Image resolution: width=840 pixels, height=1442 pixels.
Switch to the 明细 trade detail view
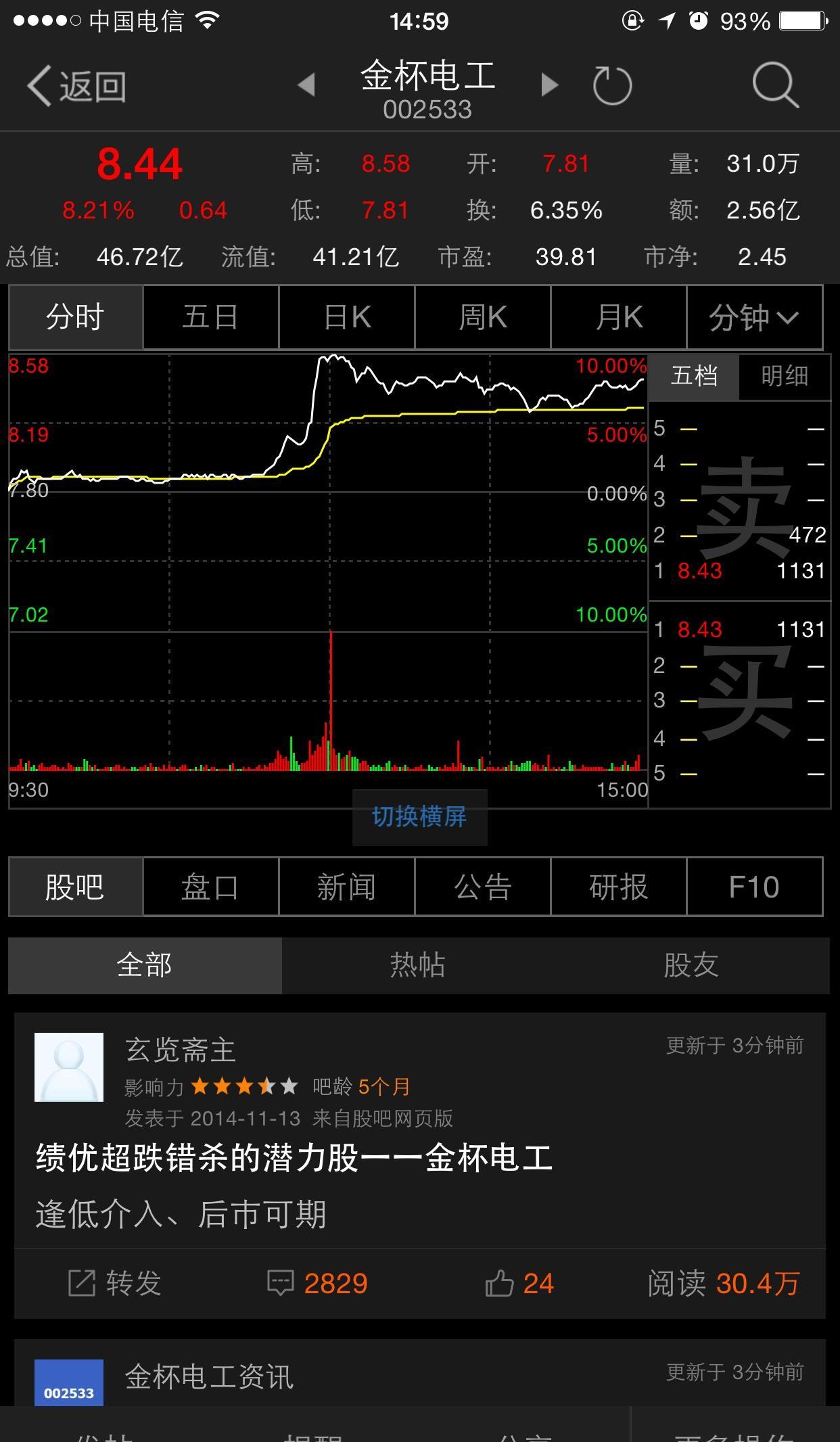[x=783, y=377]
